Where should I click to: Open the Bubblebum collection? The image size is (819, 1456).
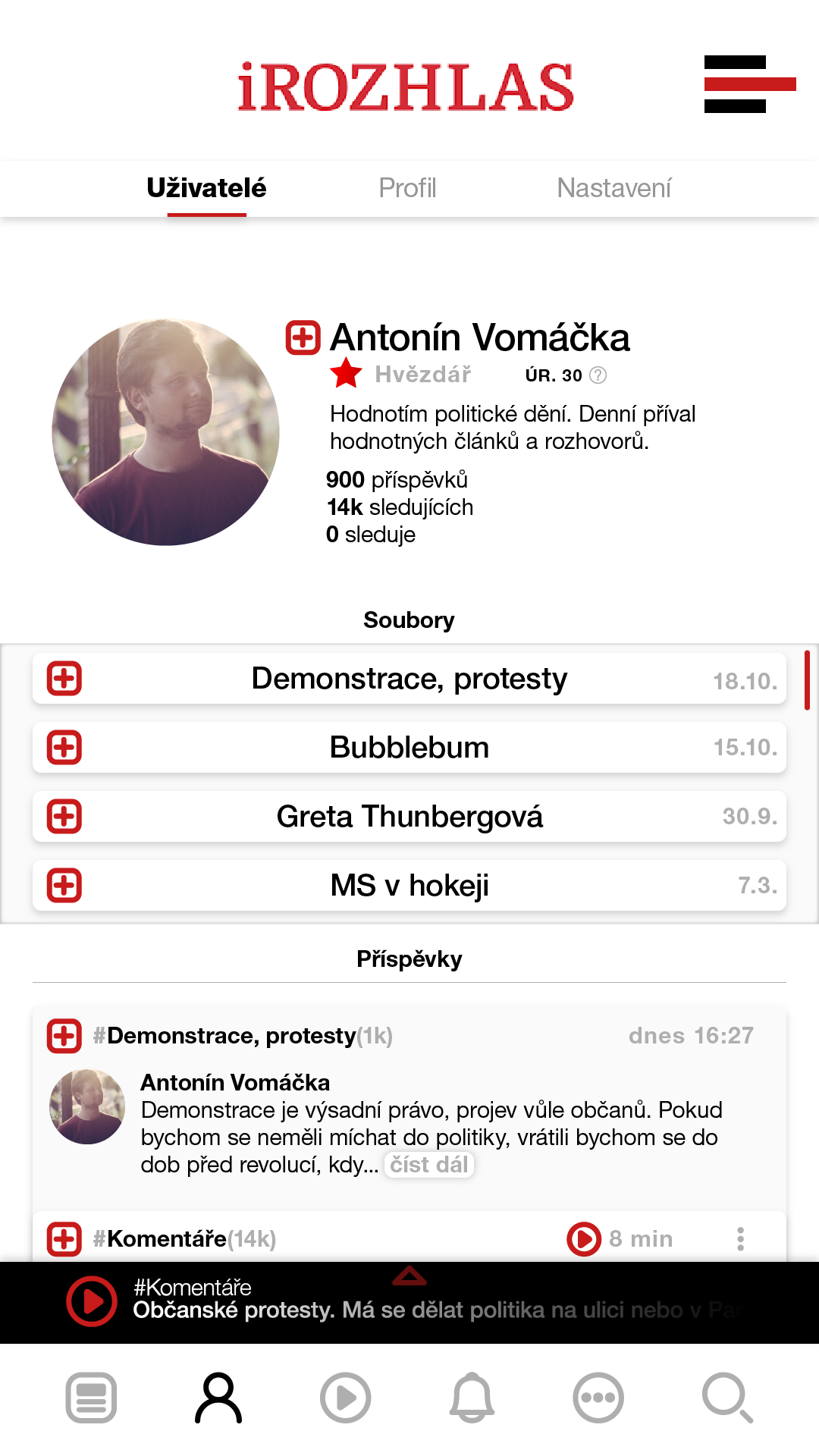pyautogui.click(x=409, y=748)
